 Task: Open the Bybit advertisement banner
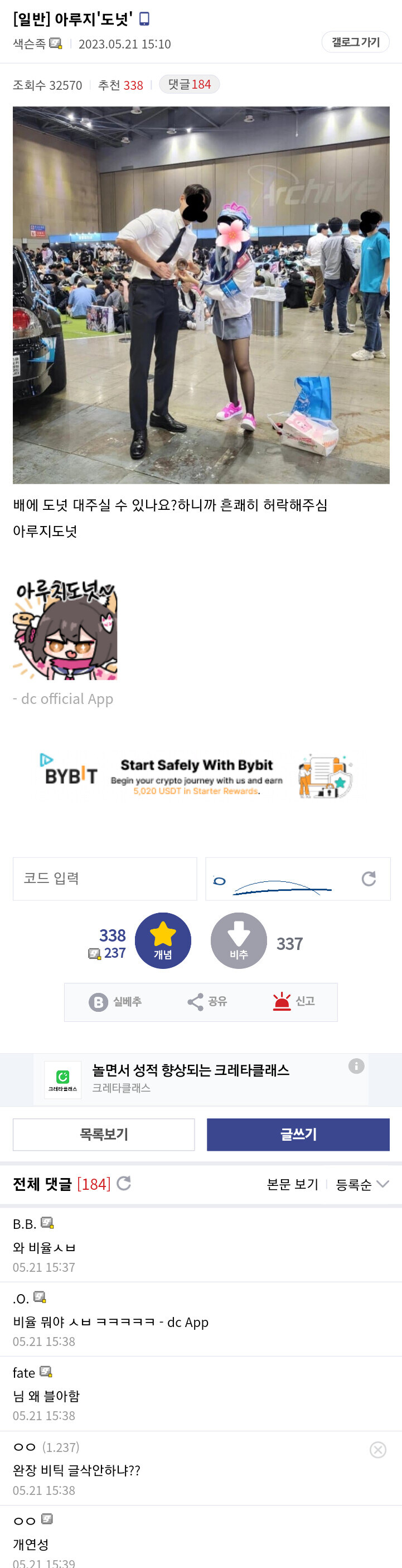point(201,775)
